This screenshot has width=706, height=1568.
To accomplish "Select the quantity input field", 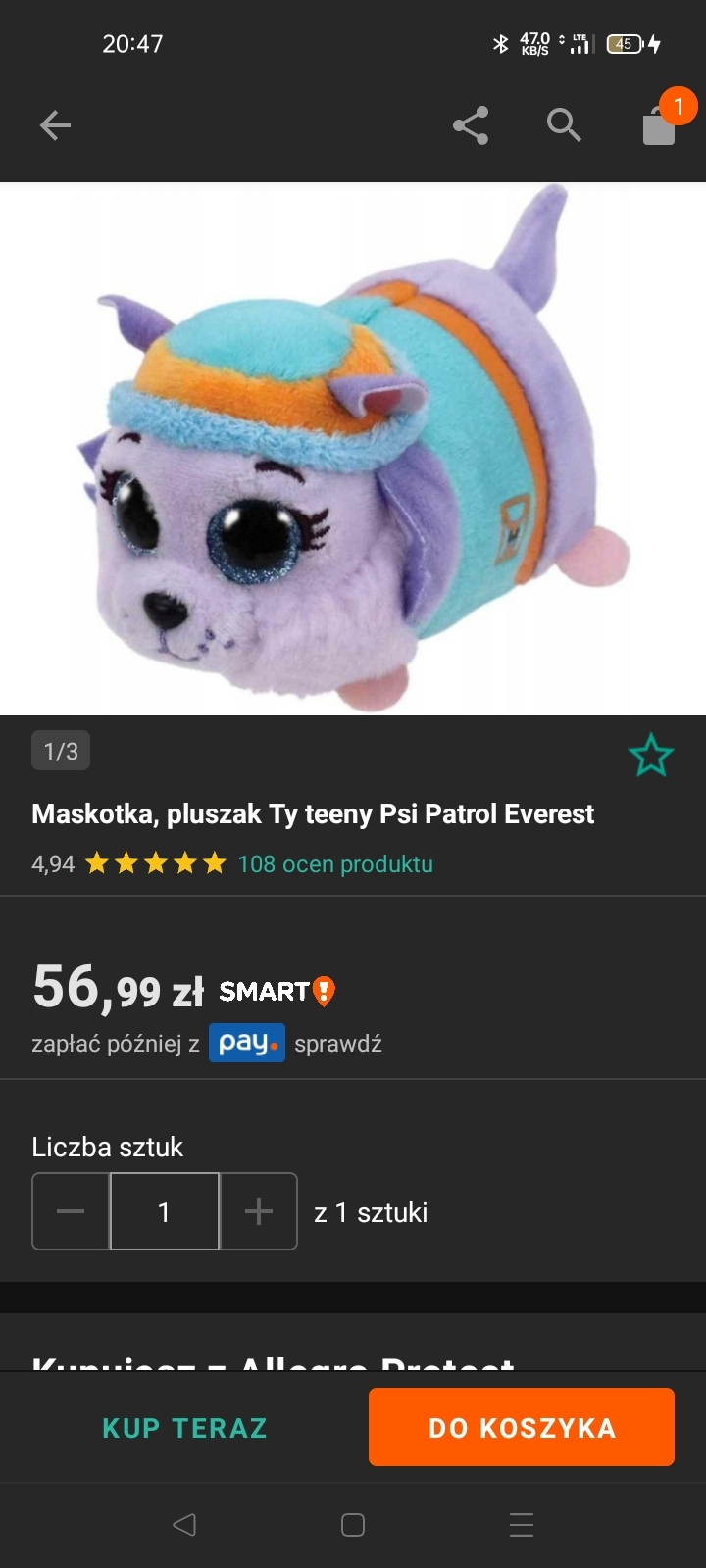I will click(165, 1211).
